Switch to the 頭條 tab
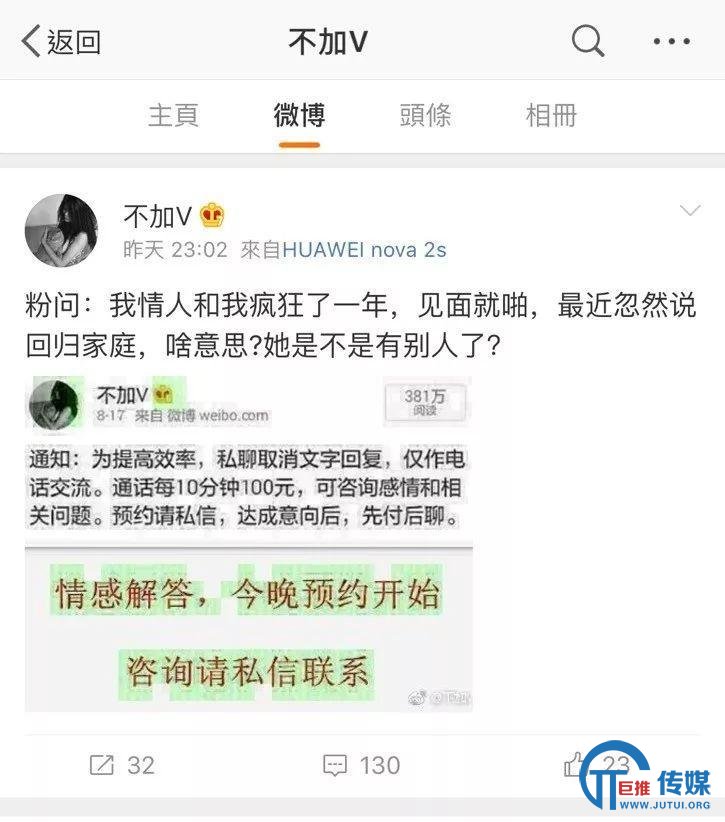725x822 pixels. coord(425,115)
